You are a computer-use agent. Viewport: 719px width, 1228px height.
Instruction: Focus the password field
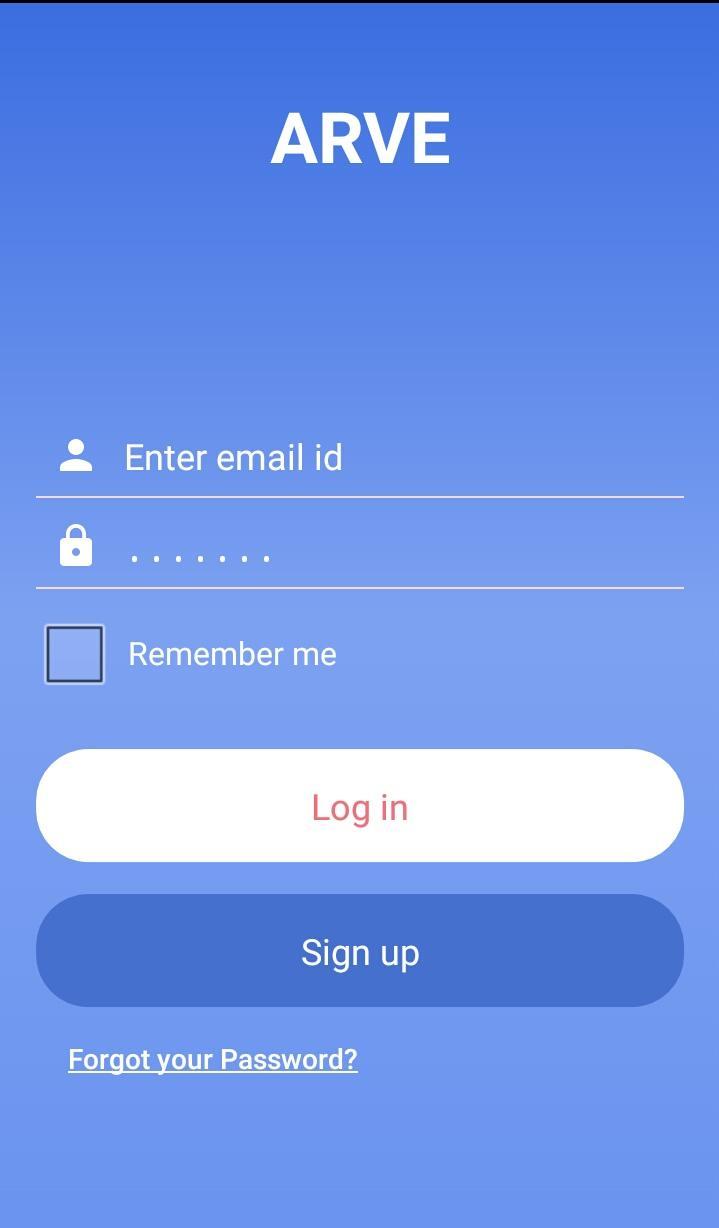pyautogui.click(x=400, y=550)
